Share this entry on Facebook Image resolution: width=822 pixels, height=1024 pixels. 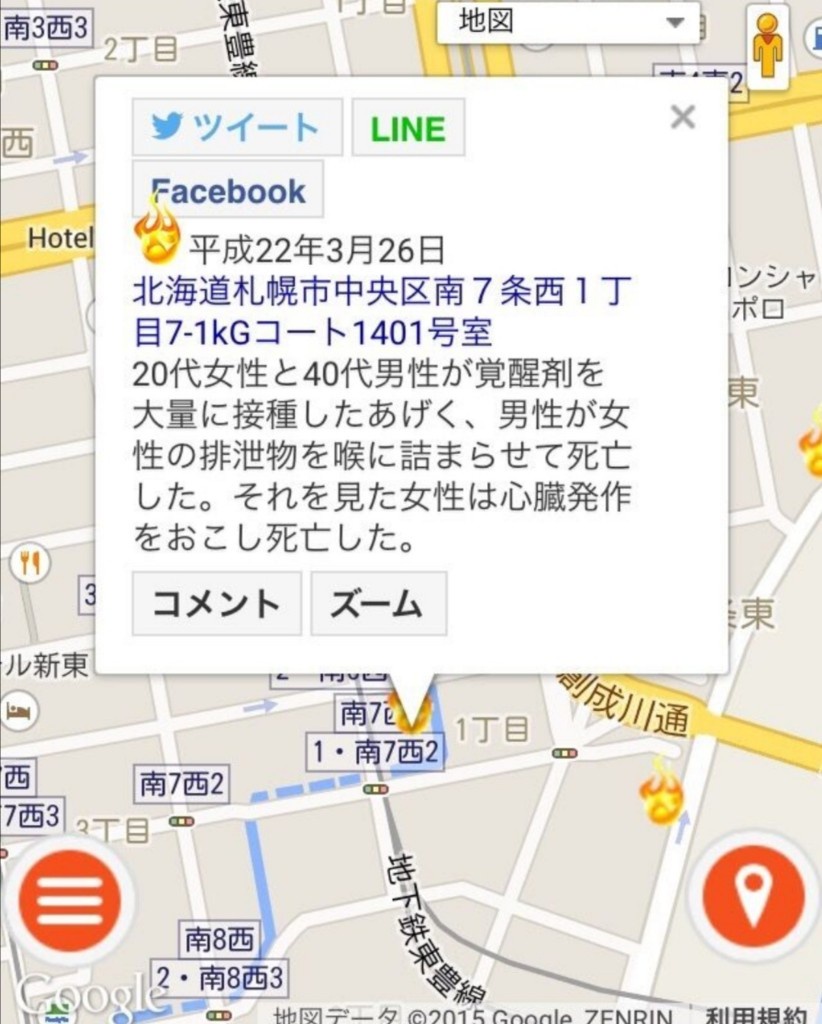pyautogui.click(x=229, y=190)
